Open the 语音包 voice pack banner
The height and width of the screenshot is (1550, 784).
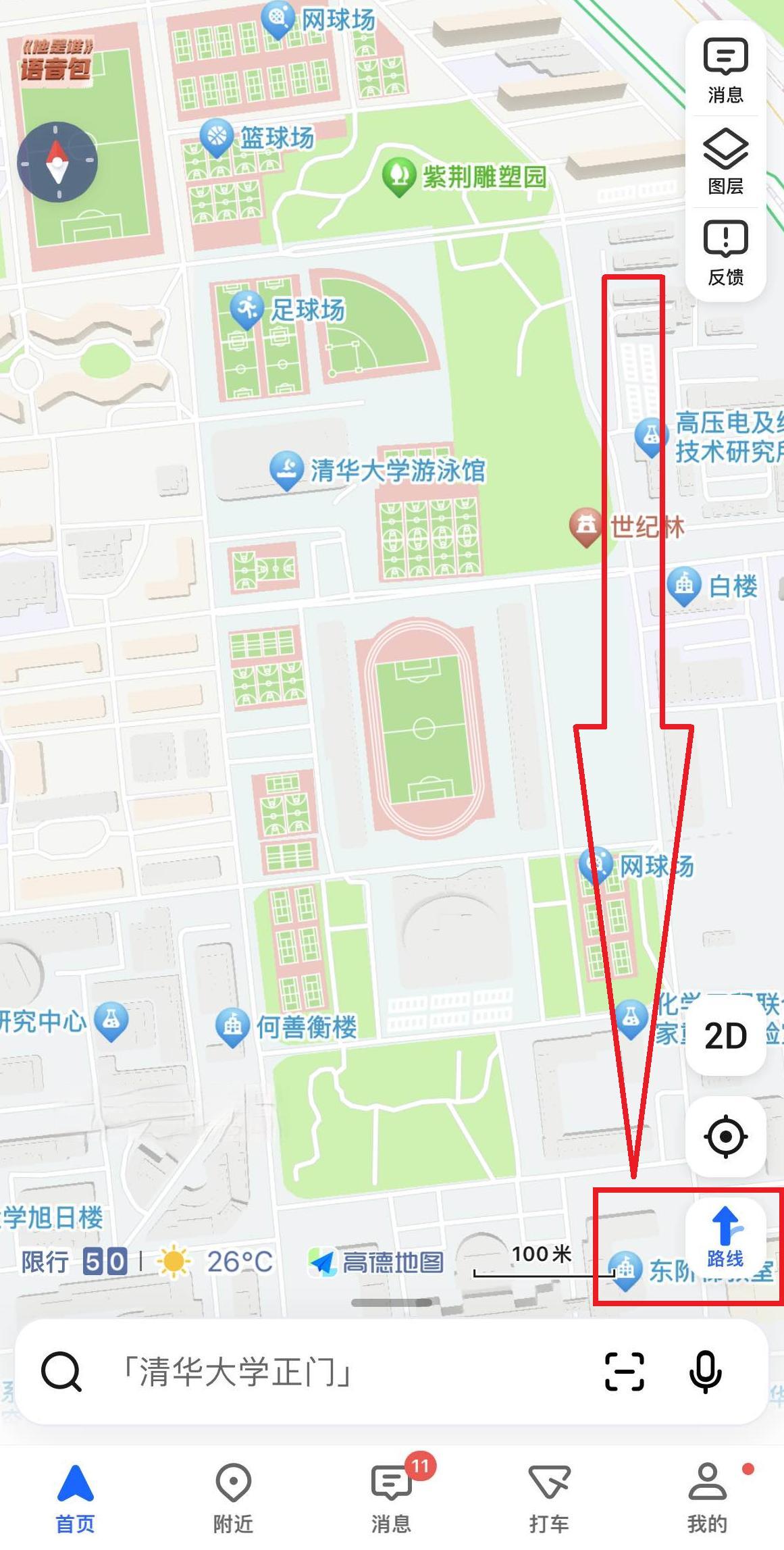55,60
